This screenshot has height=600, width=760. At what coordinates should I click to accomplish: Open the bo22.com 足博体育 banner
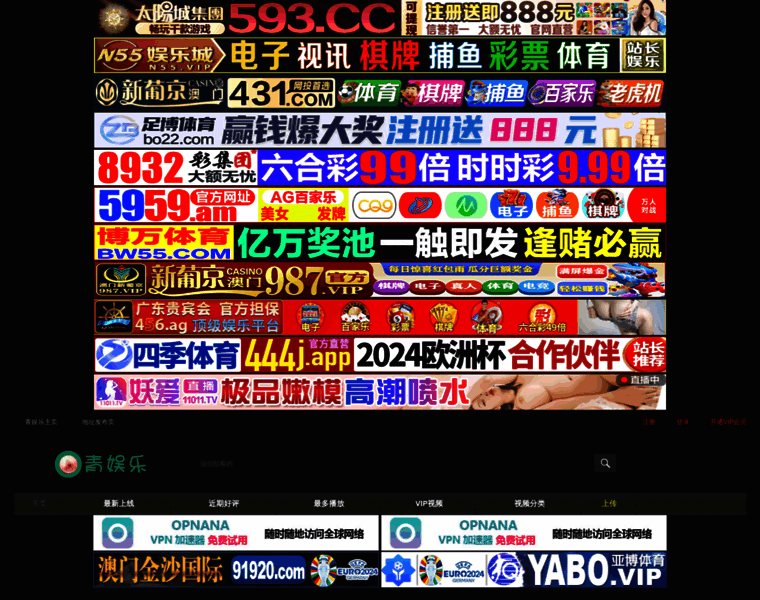tap(380, 130)
